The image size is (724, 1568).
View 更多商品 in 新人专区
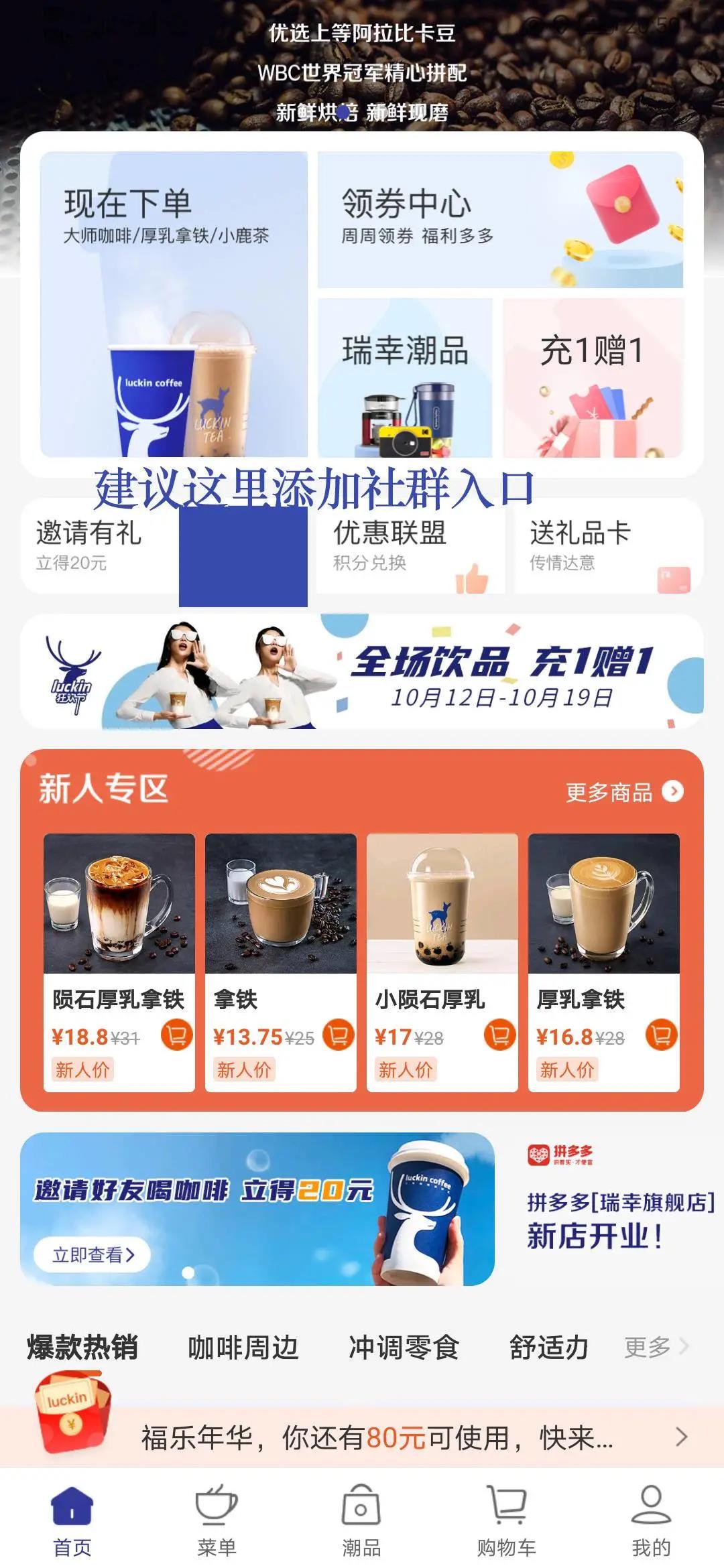[x=623, y=792]
